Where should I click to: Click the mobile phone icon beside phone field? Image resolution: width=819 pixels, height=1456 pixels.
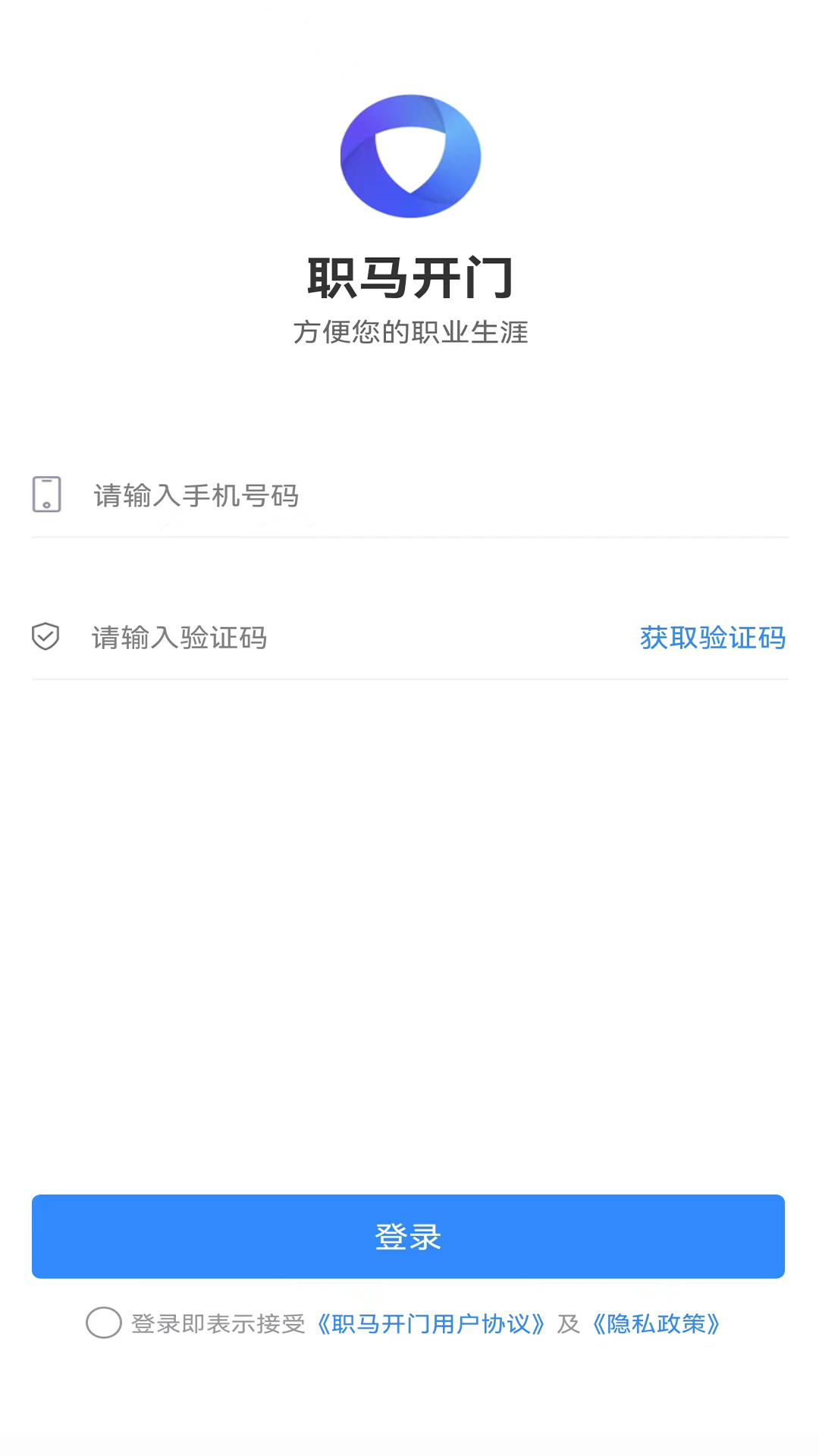47,494
